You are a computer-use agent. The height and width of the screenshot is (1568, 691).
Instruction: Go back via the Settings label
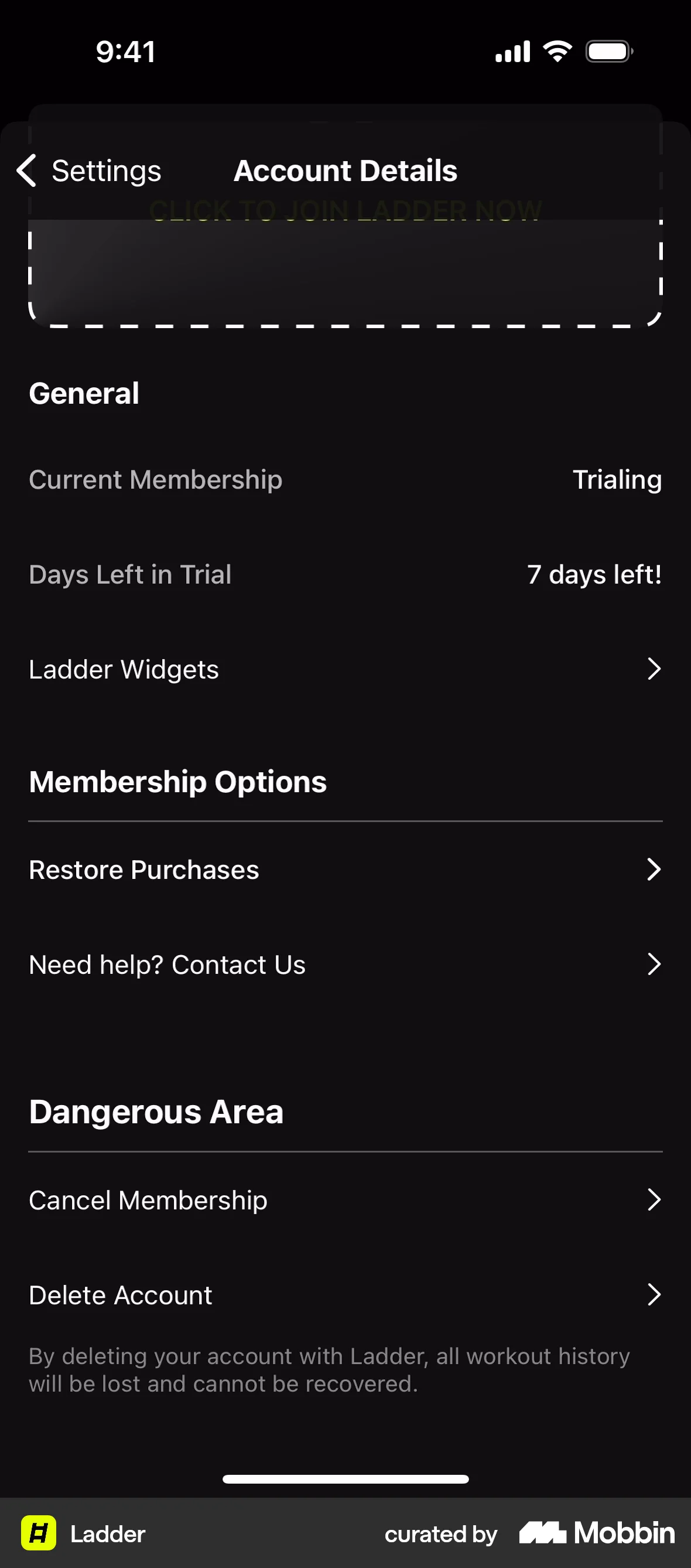[106, 171]
